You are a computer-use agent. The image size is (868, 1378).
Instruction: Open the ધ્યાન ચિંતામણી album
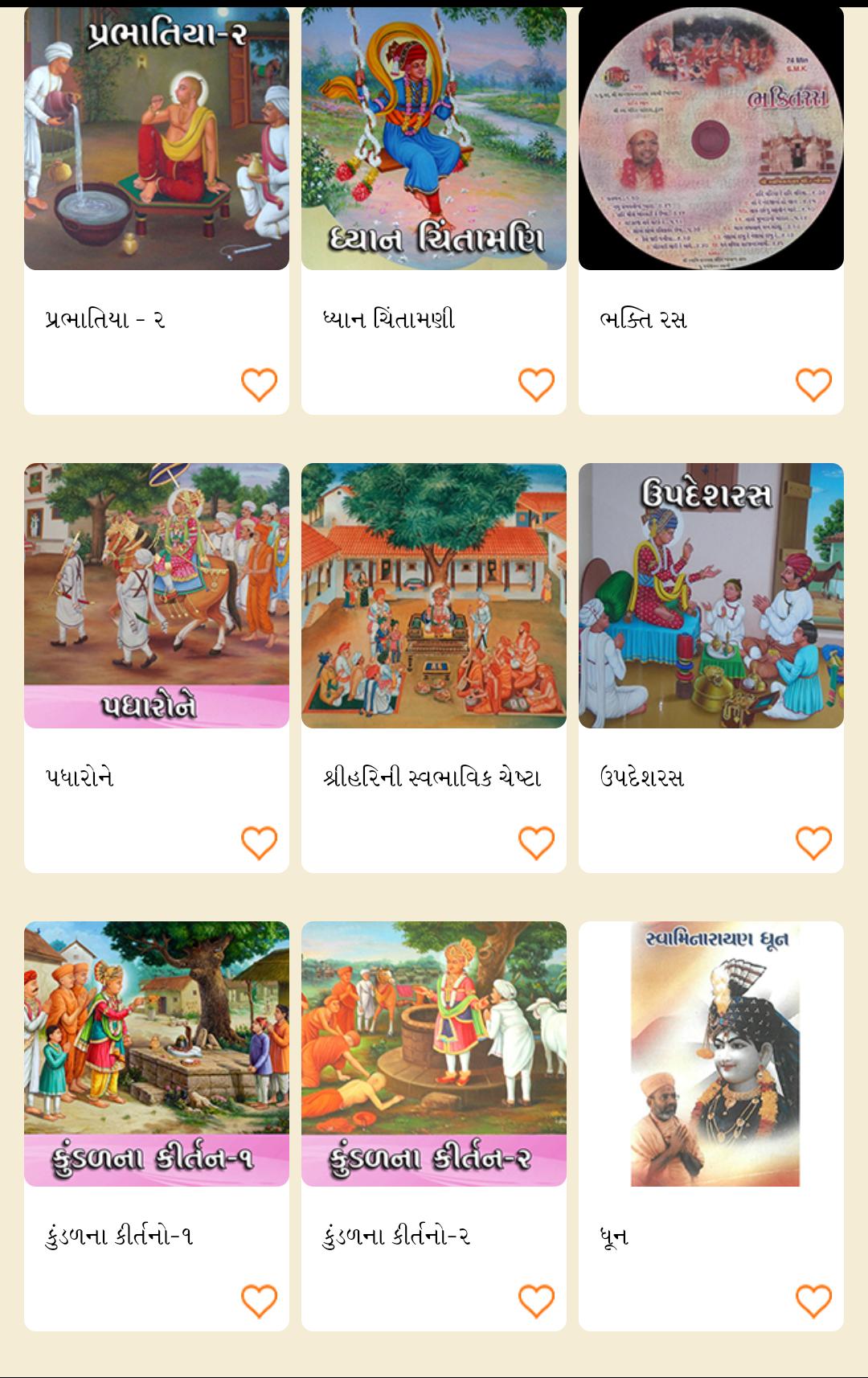point(434,138)
